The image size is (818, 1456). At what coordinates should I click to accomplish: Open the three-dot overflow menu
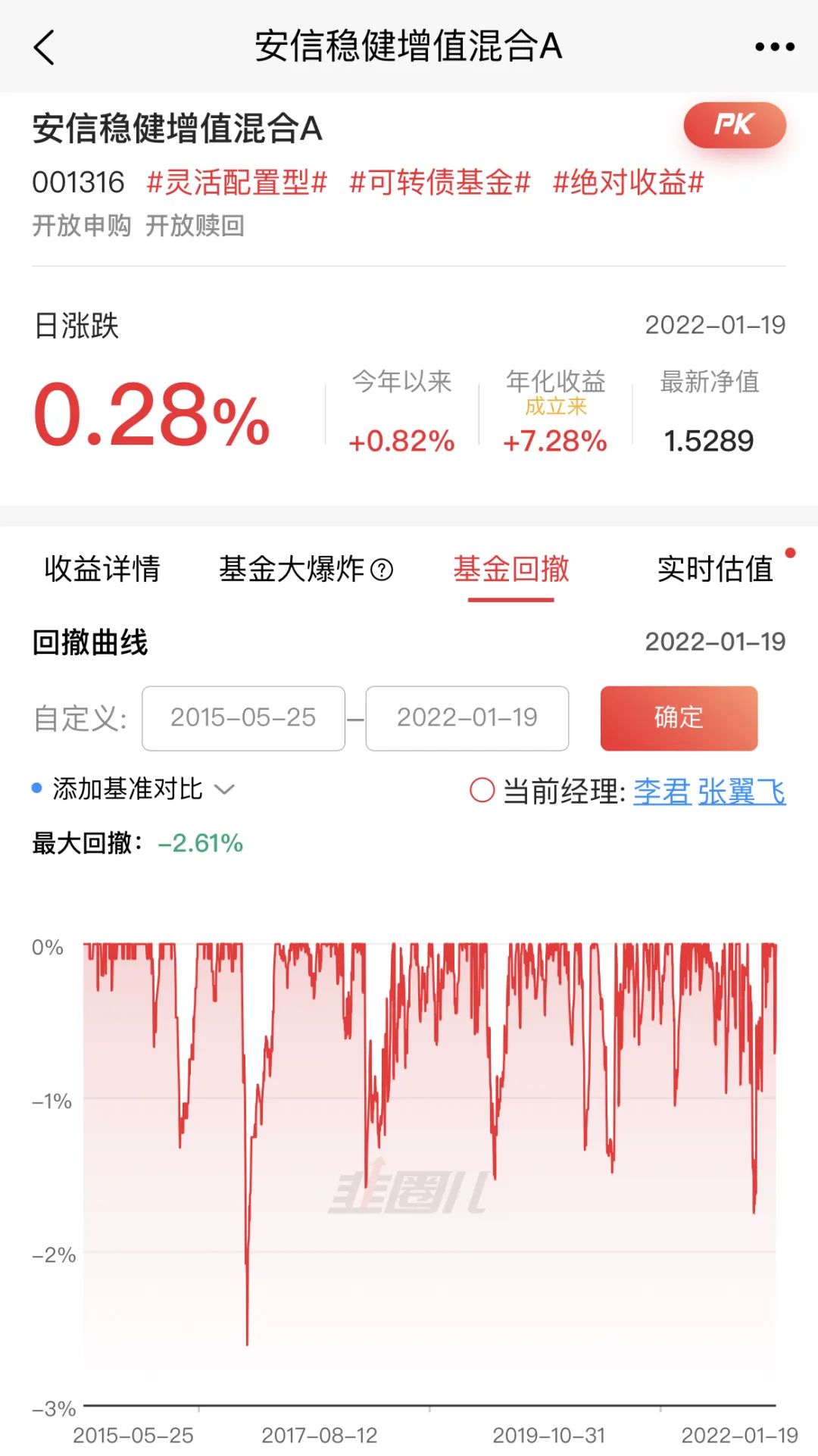pos(775,47)
